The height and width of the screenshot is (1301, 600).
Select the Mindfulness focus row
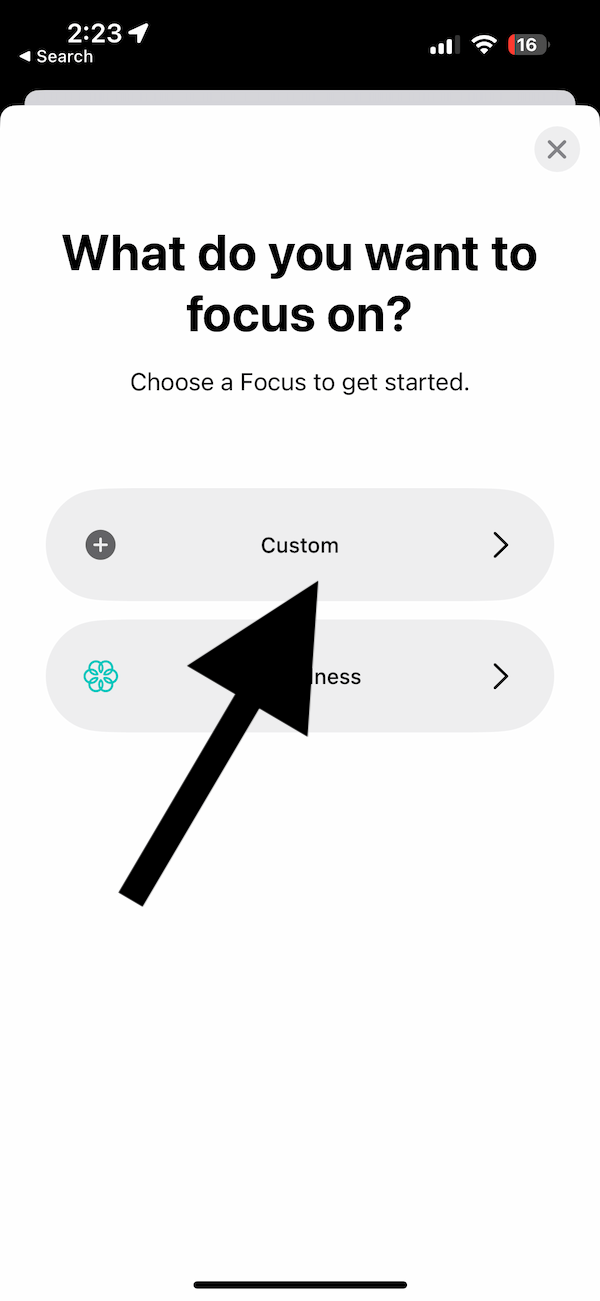[300, 677]
